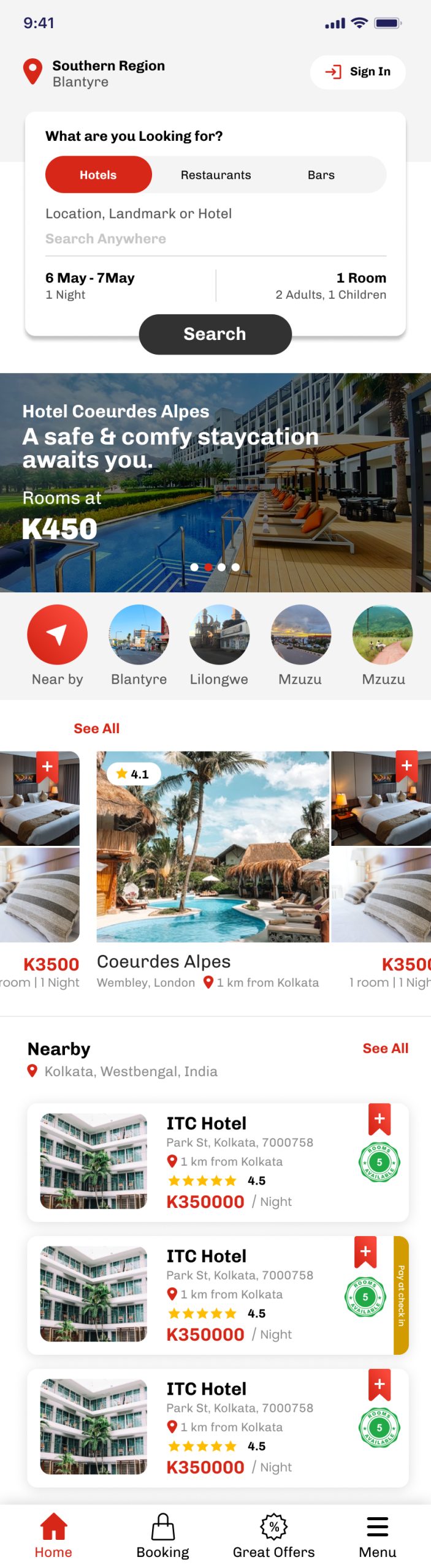This screenshot has width=431, height=1568.
Task: Choose the Near by location shortcut
Action: 57,635
